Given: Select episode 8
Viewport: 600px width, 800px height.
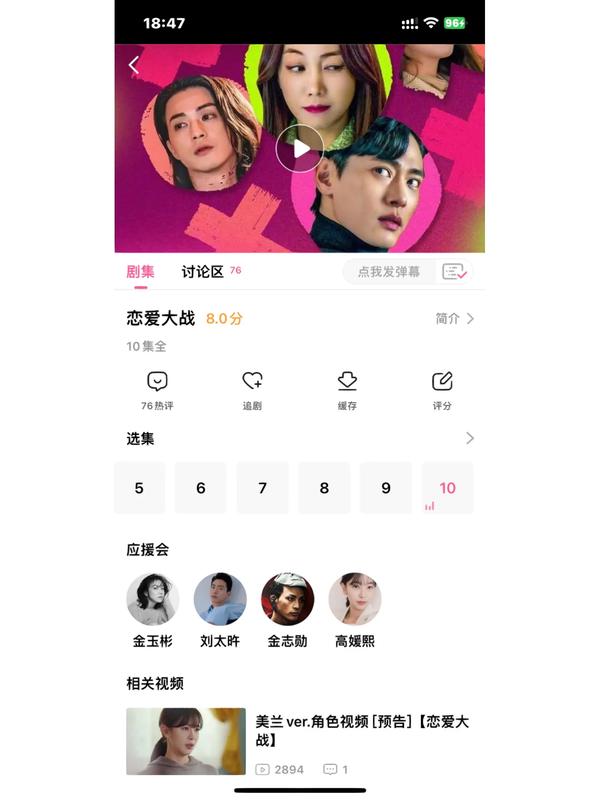Looking at the screenshot, I should click(x=324, y=488).
